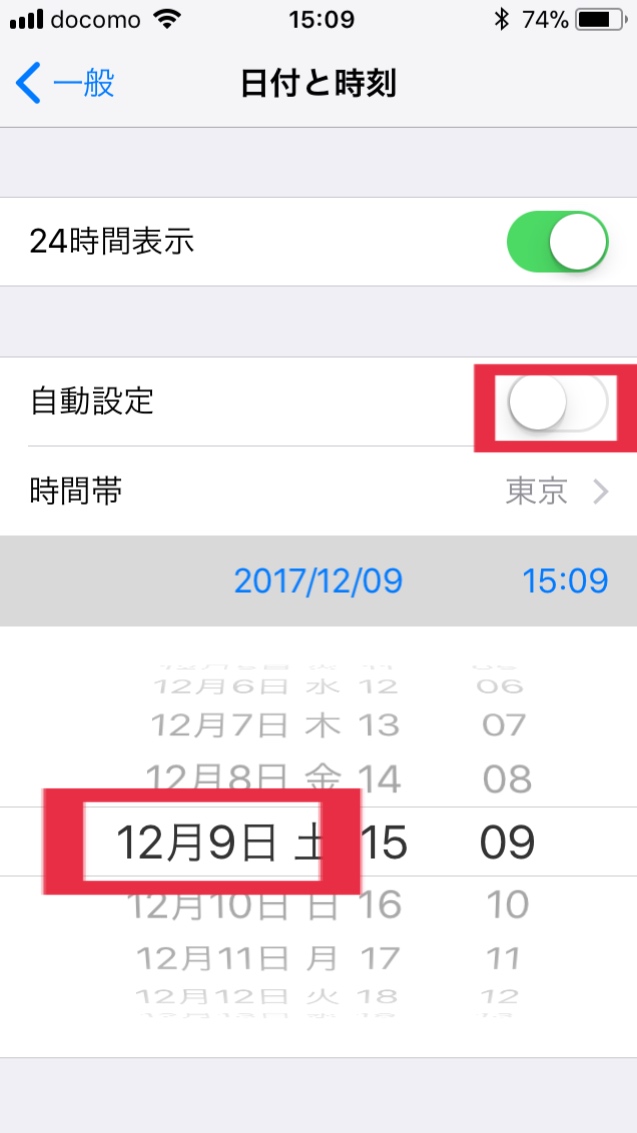Choose hour 14 in the picker
Screen dimensions: 637x1133
pyautogui.click(x=379, y=779)
